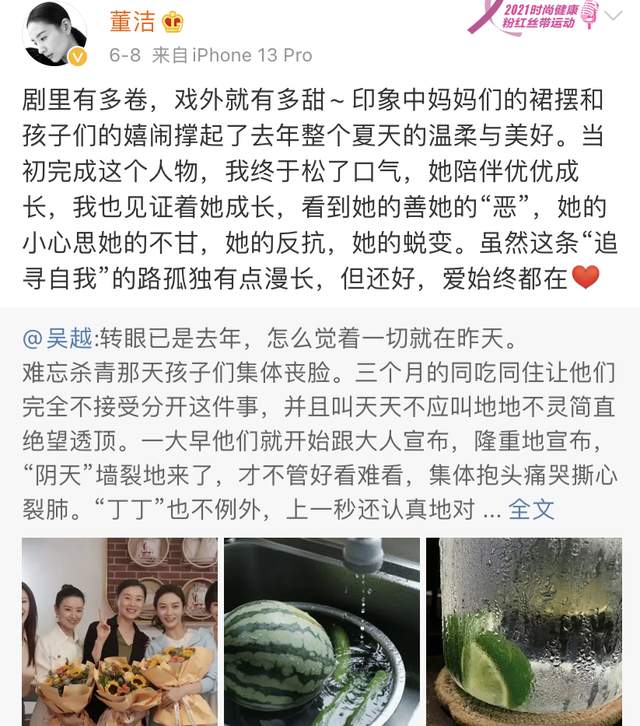
Task: Open the watermelon under tap photo
Action: [322, 632]
